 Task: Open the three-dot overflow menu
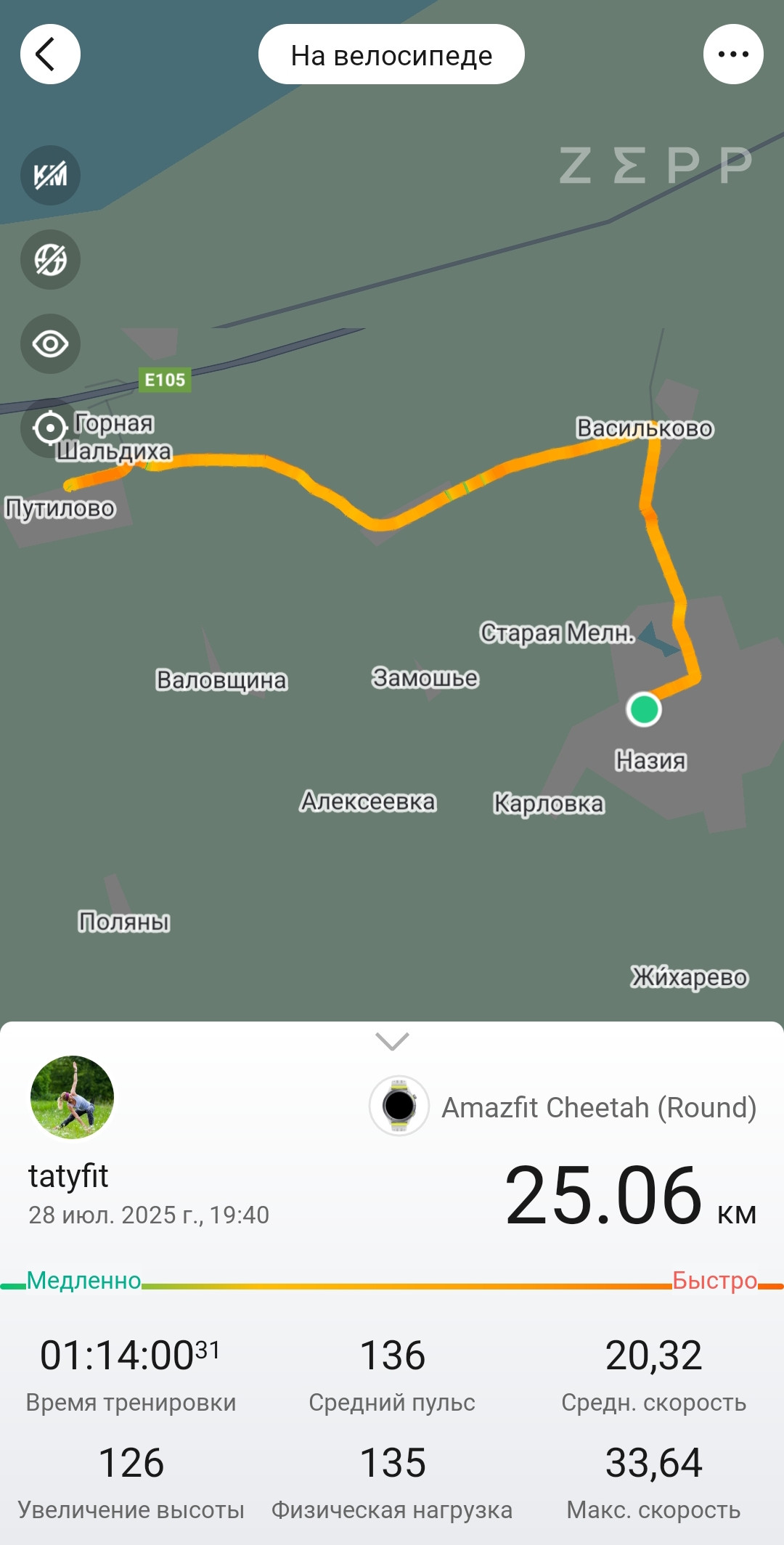[x=733, y=54]
